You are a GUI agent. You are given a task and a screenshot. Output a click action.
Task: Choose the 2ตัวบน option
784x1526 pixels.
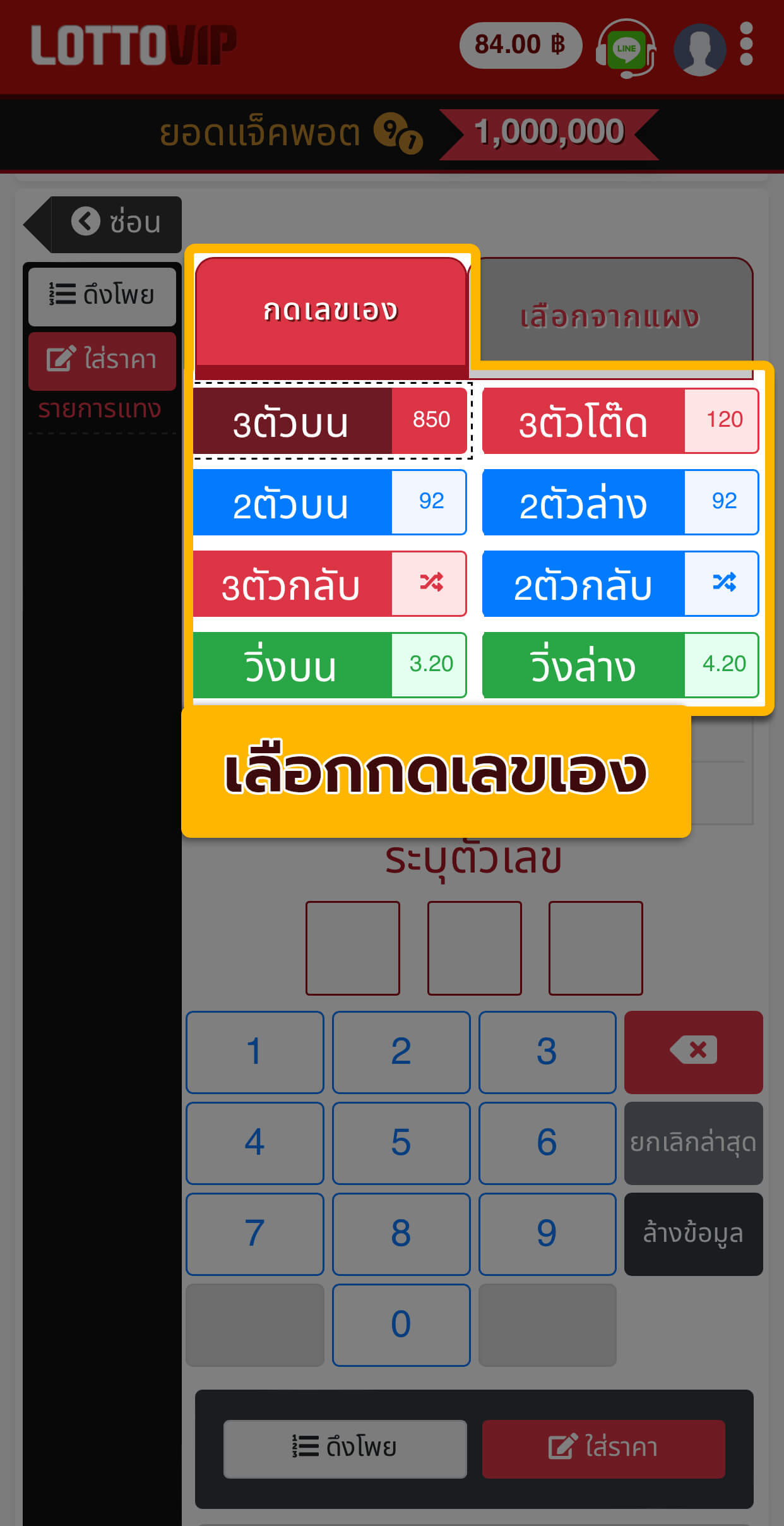click(330, 503)
